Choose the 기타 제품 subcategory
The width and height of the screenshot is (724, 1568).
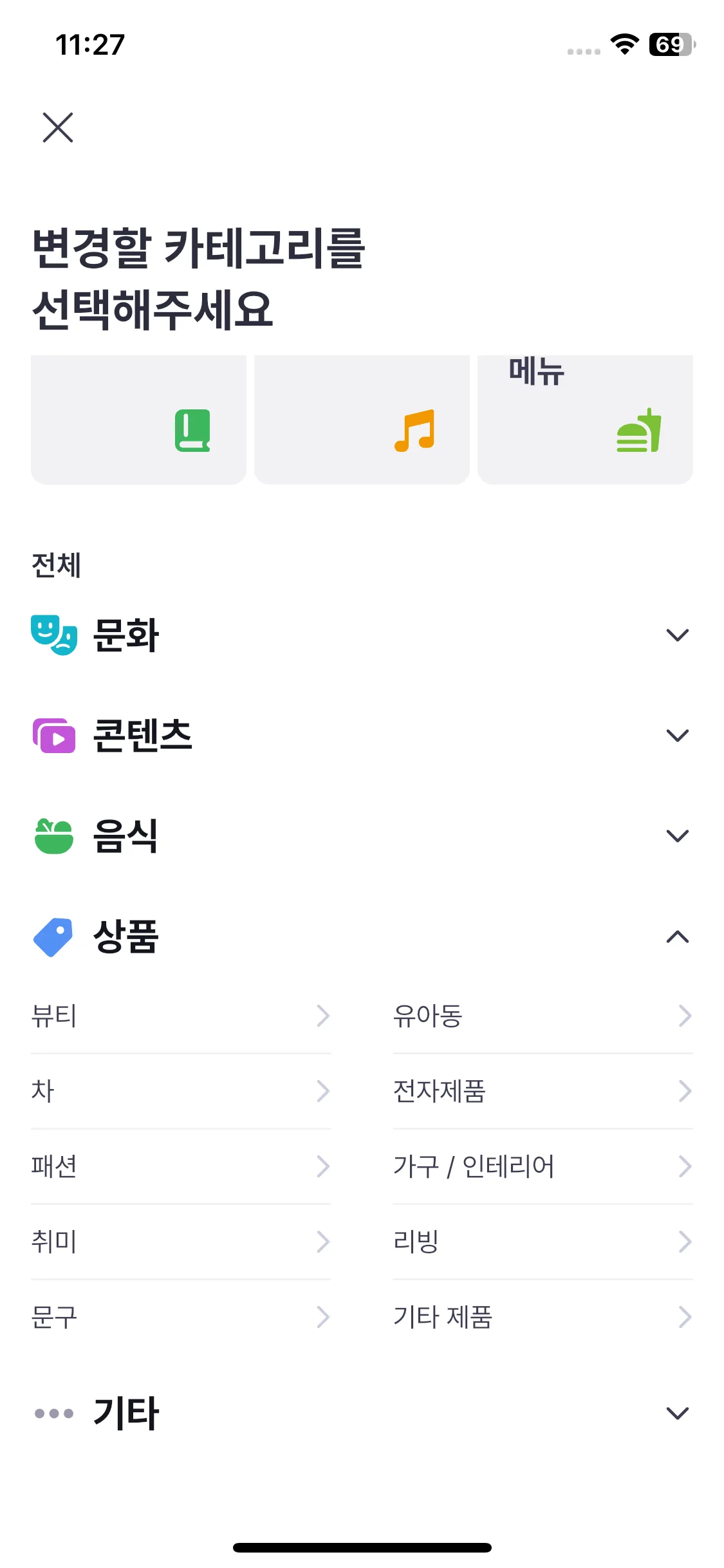(x=543, y=1318)
